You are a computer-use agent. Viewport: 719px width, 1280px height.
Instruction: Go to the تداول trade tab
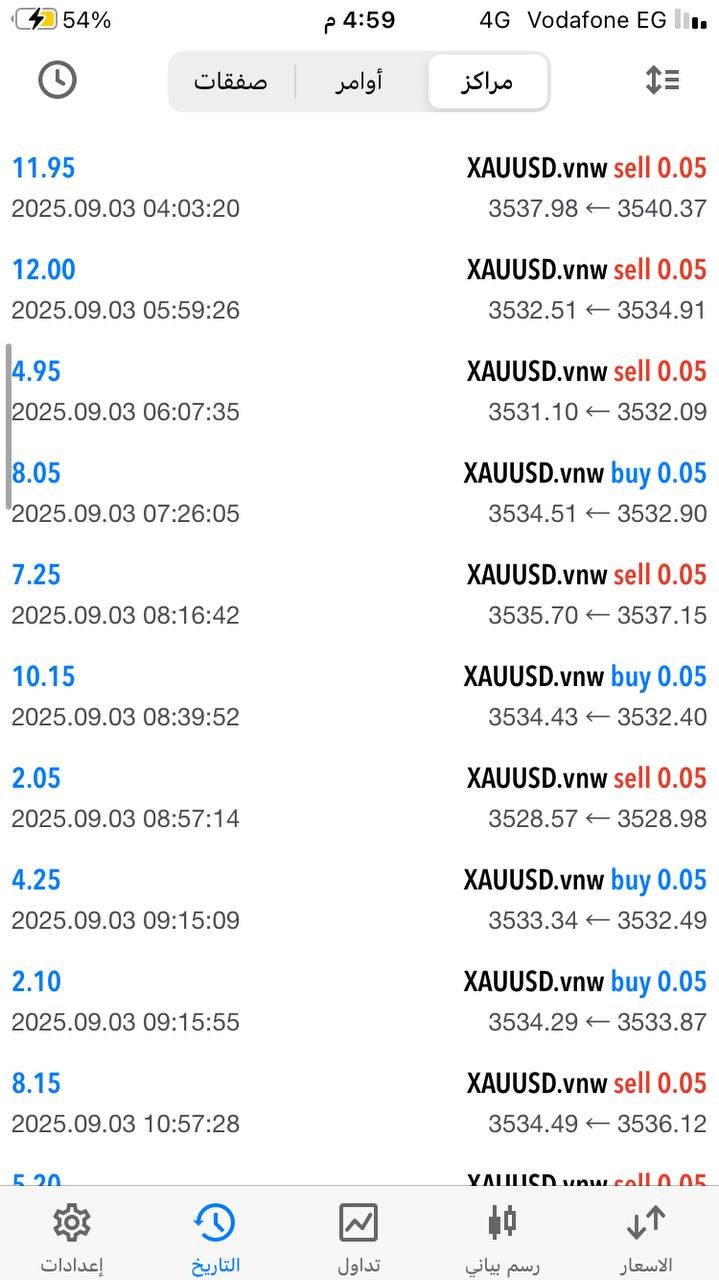click(x=358, y=1237)
